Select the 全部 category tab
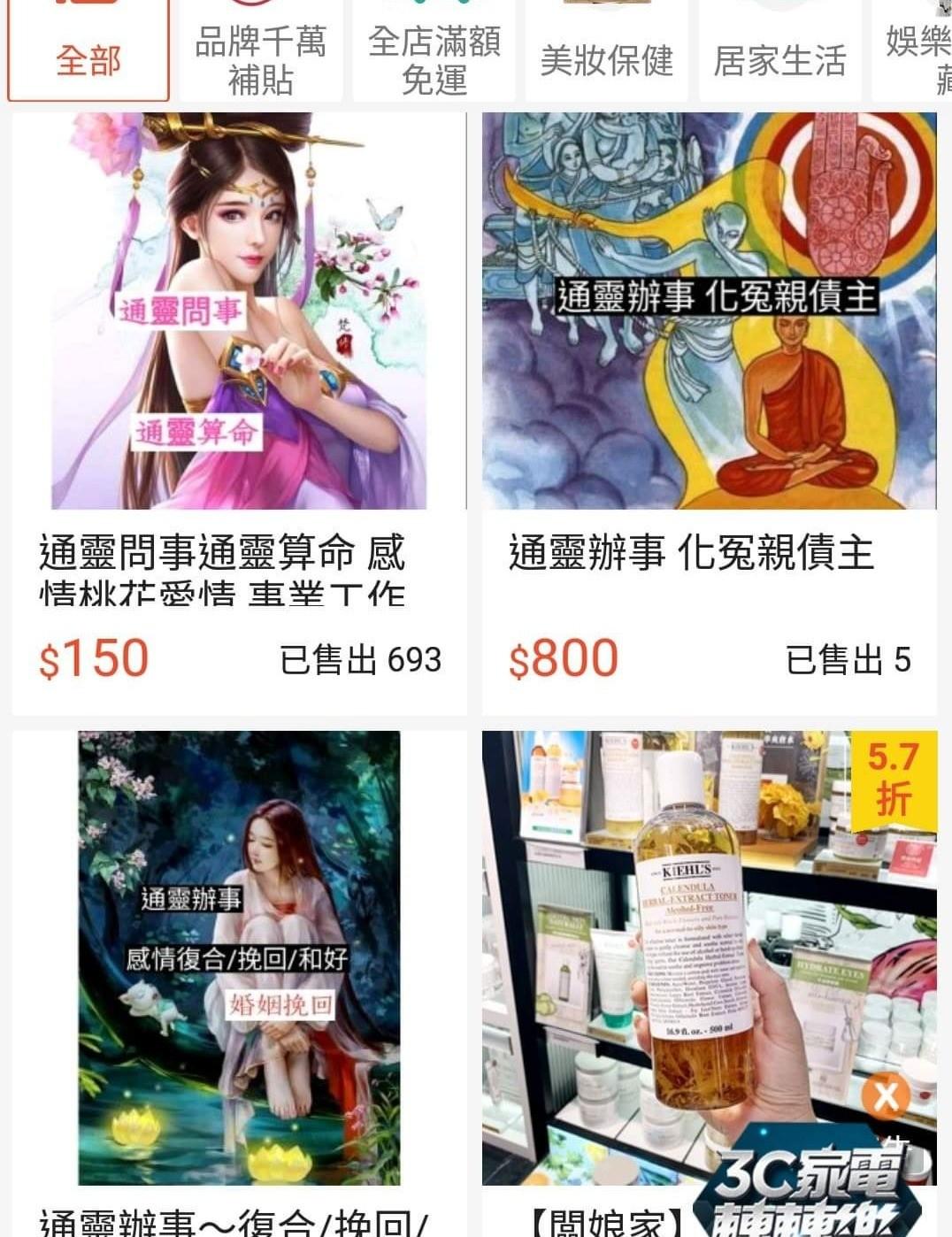952x1237 pixels. pos(88,58)
